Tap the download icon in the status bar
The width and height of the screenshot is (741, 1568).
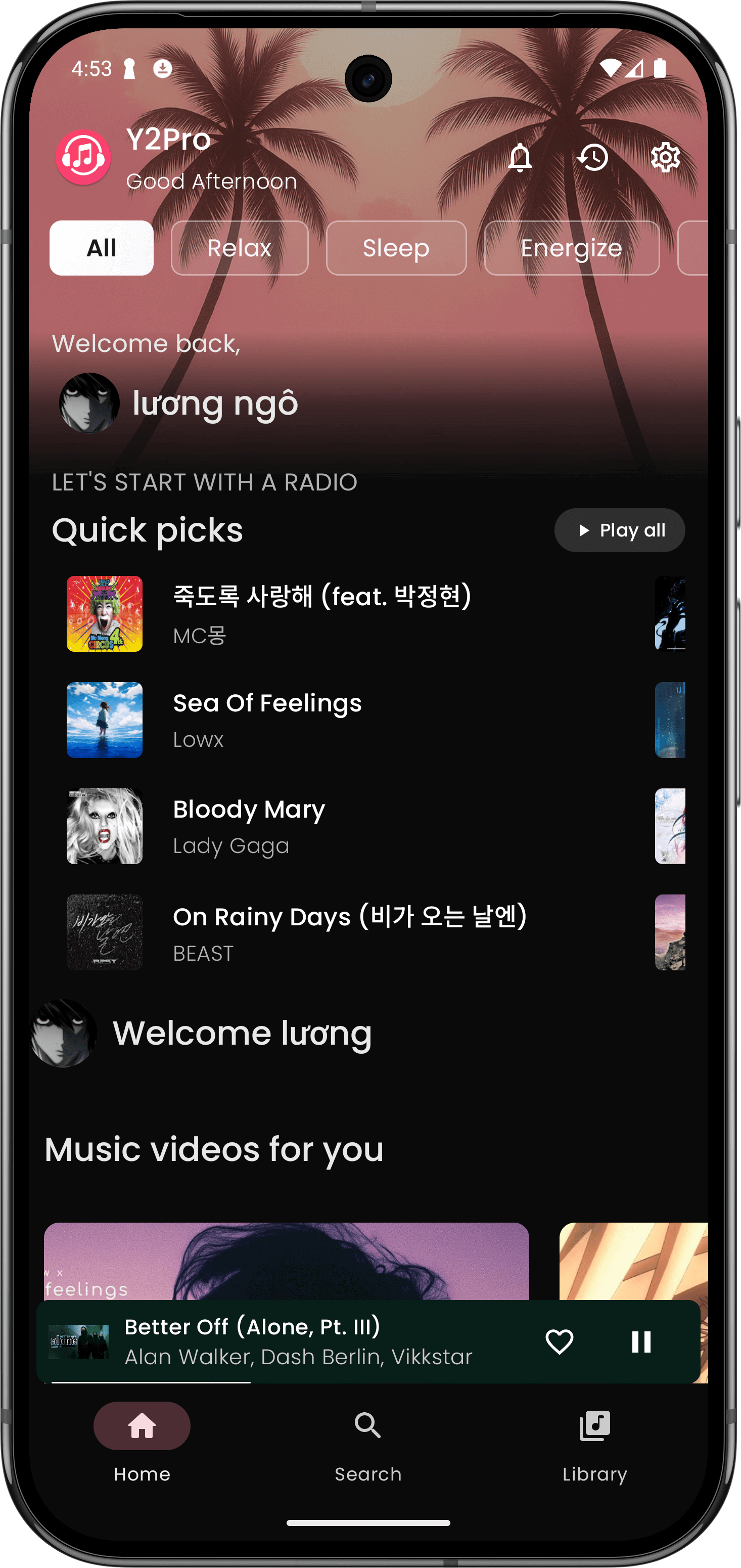coord(162,68)
